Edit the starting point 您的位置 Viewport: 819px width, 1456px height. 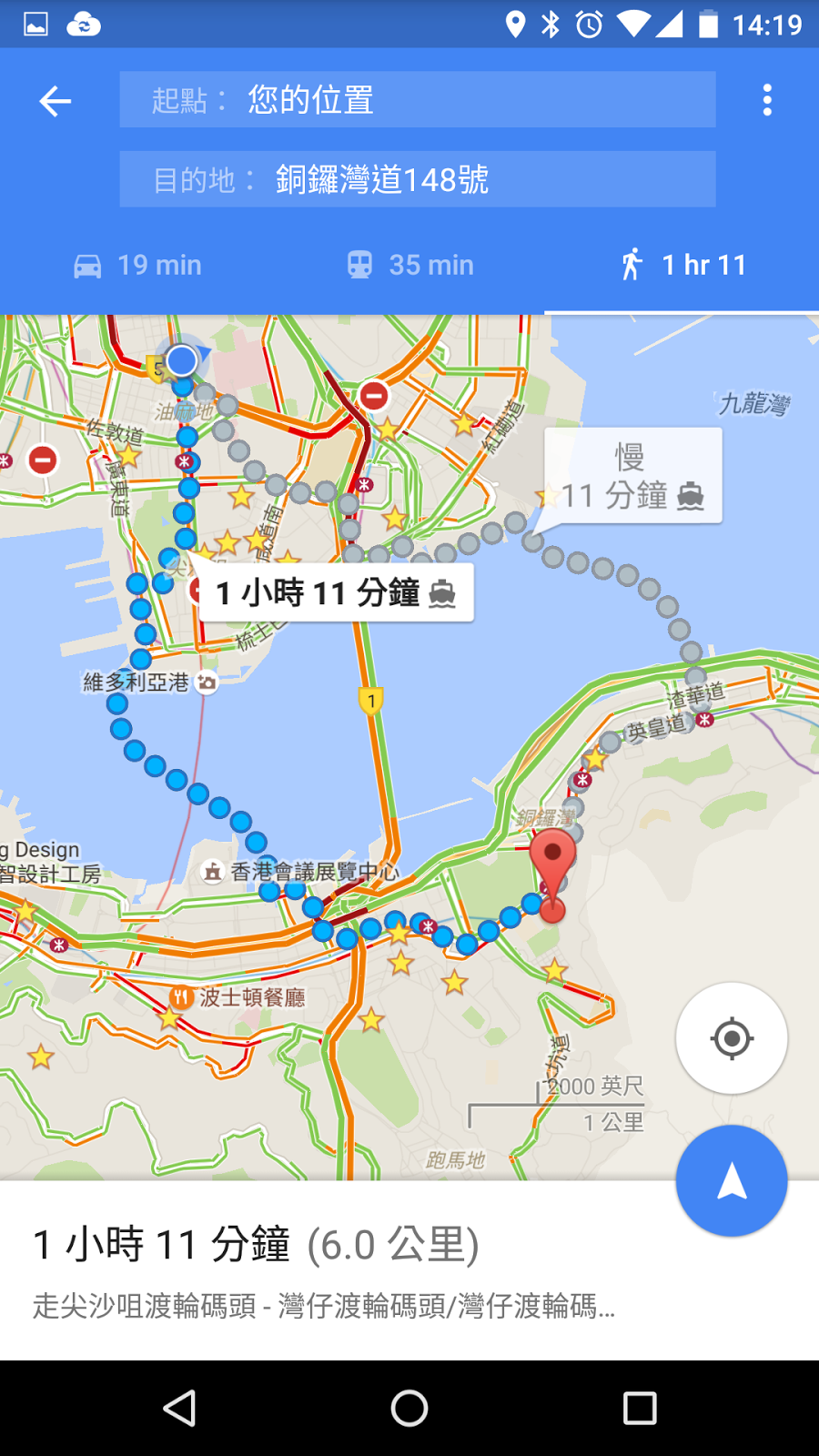tap(417, 100)
